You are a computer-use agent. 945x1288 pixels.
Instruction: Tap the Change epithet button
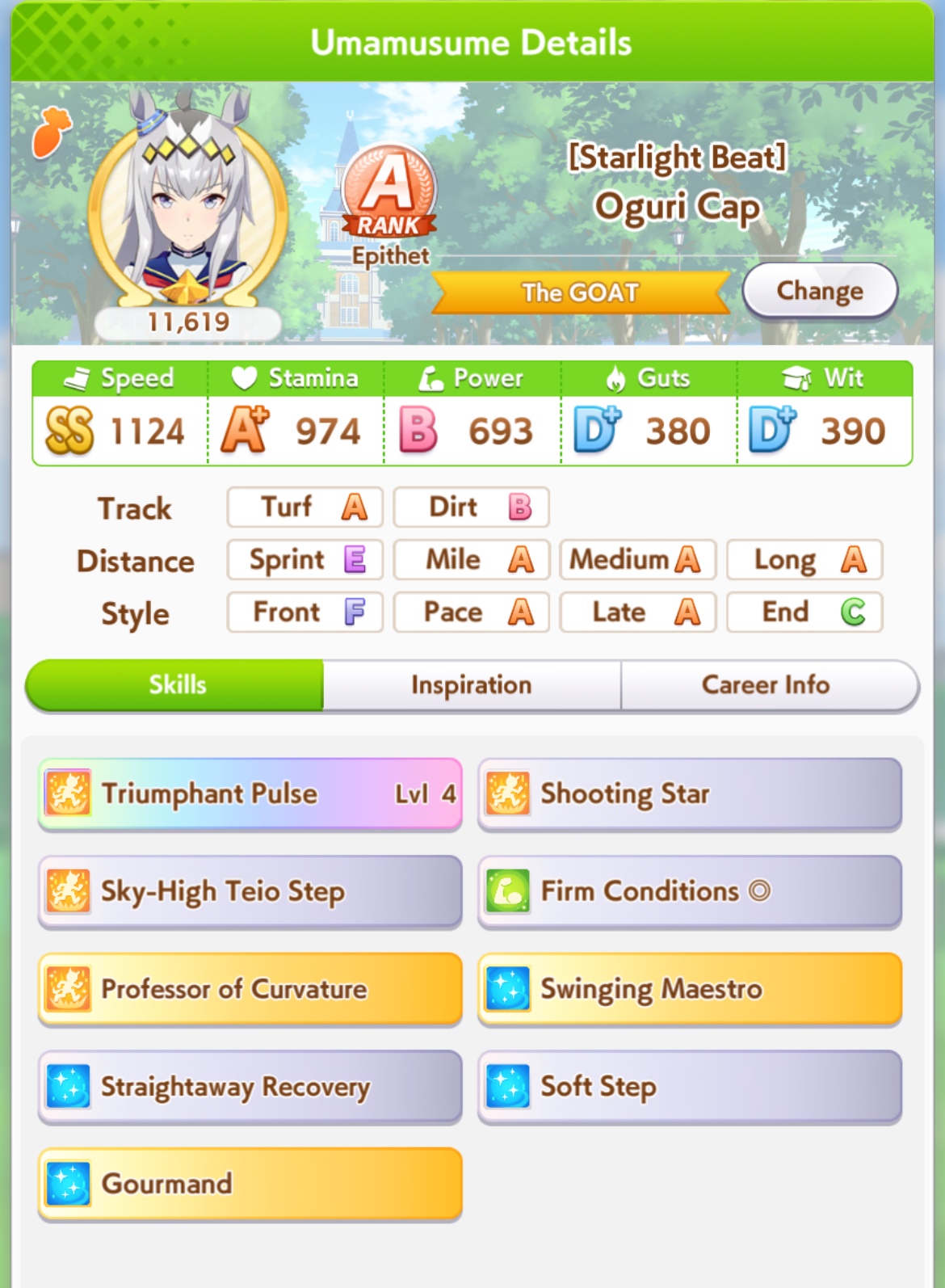pyautogui.click(x=819, y=291)
